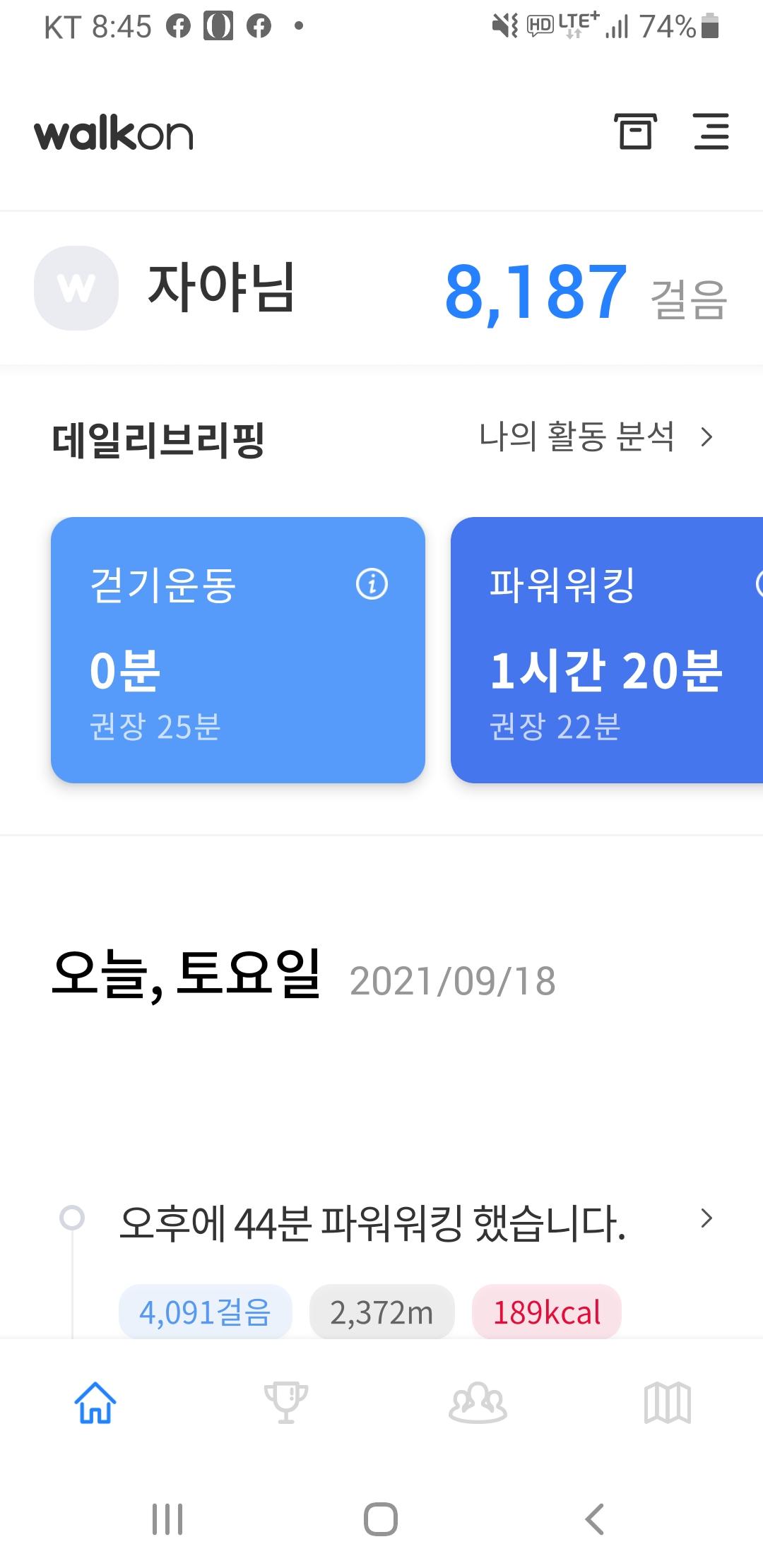Open the hamburger menu
This screenshot has height=1568, width=763.
click(711, 131)
